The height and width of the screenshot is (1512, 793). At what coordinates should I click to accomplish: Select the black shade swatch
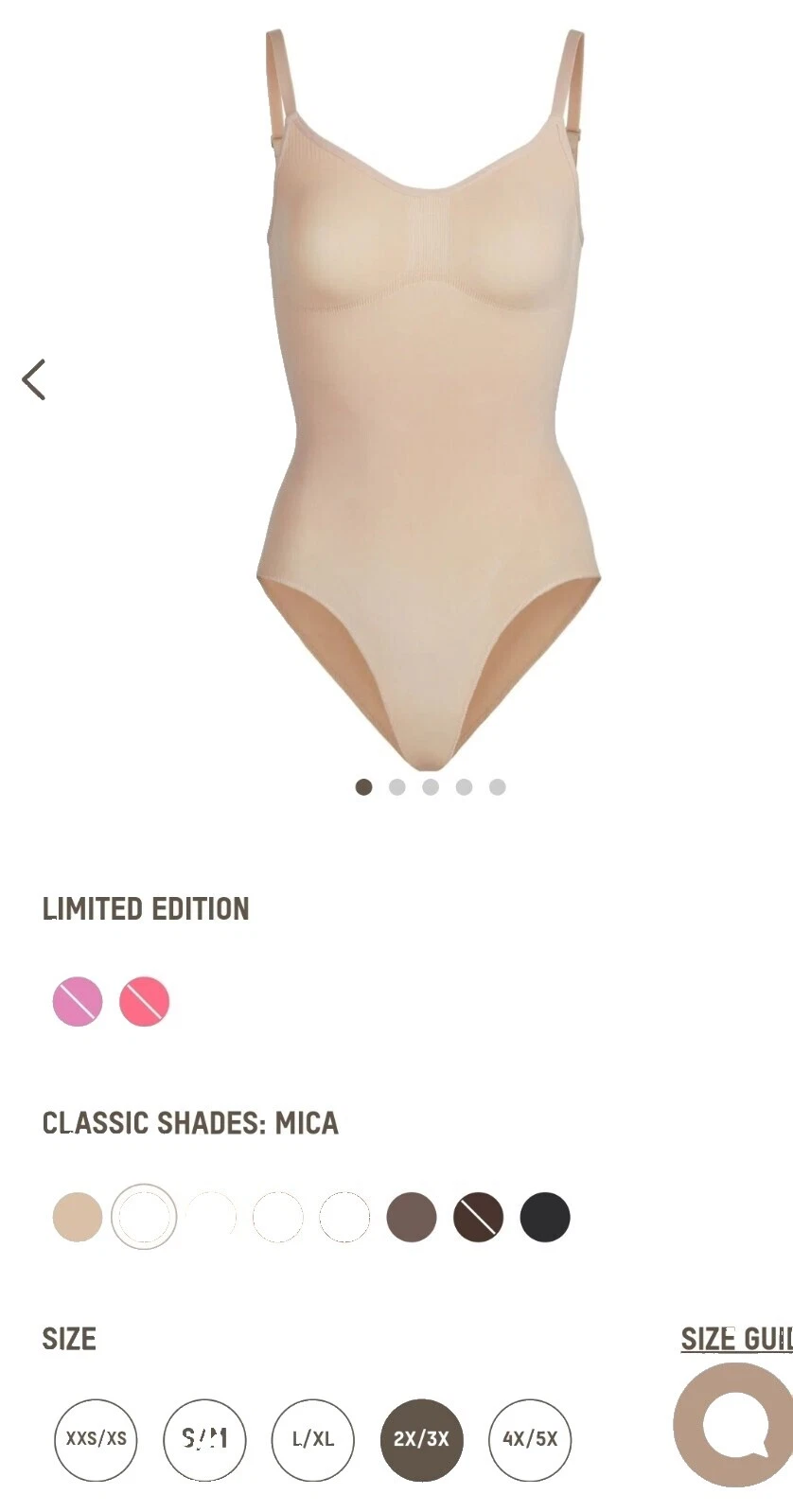[543, 1217]
